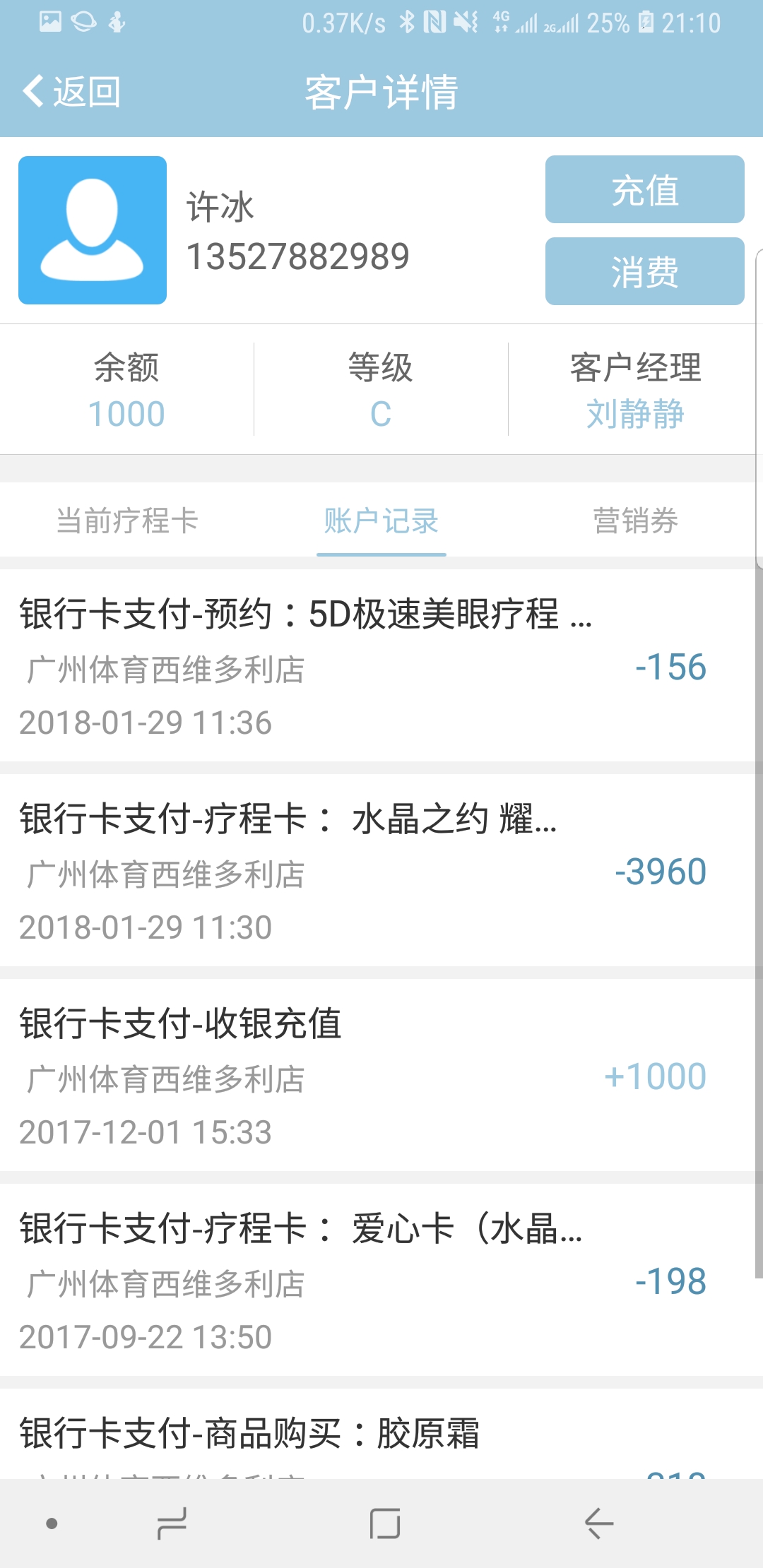Tap the 充值 recharge button
Viewport: 763px width, 1568px height.
(x=644, y=189)
